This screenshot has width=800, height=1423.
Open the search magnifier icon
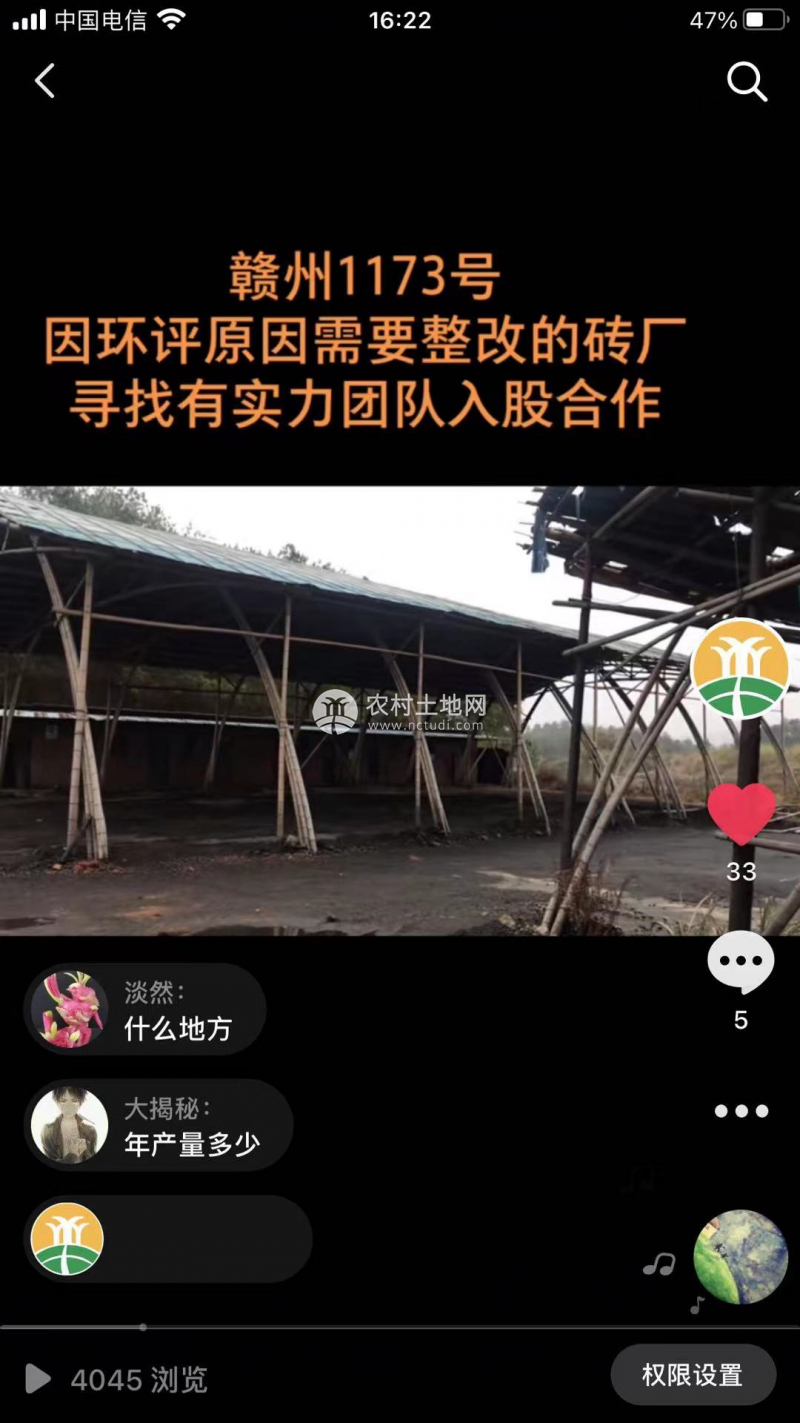(746, 81)
